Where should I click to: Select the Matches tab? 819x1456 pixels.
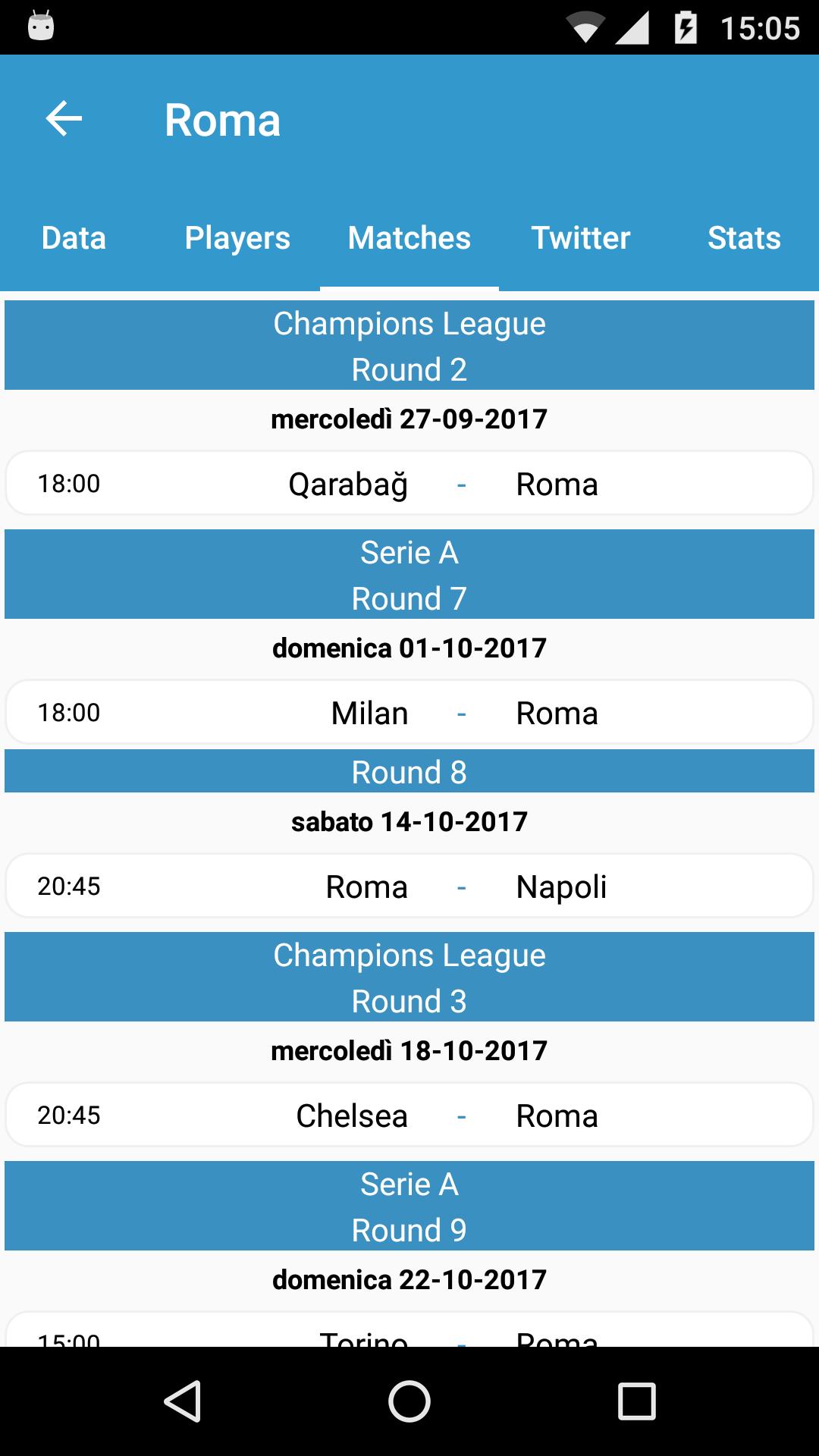point(409,238)
